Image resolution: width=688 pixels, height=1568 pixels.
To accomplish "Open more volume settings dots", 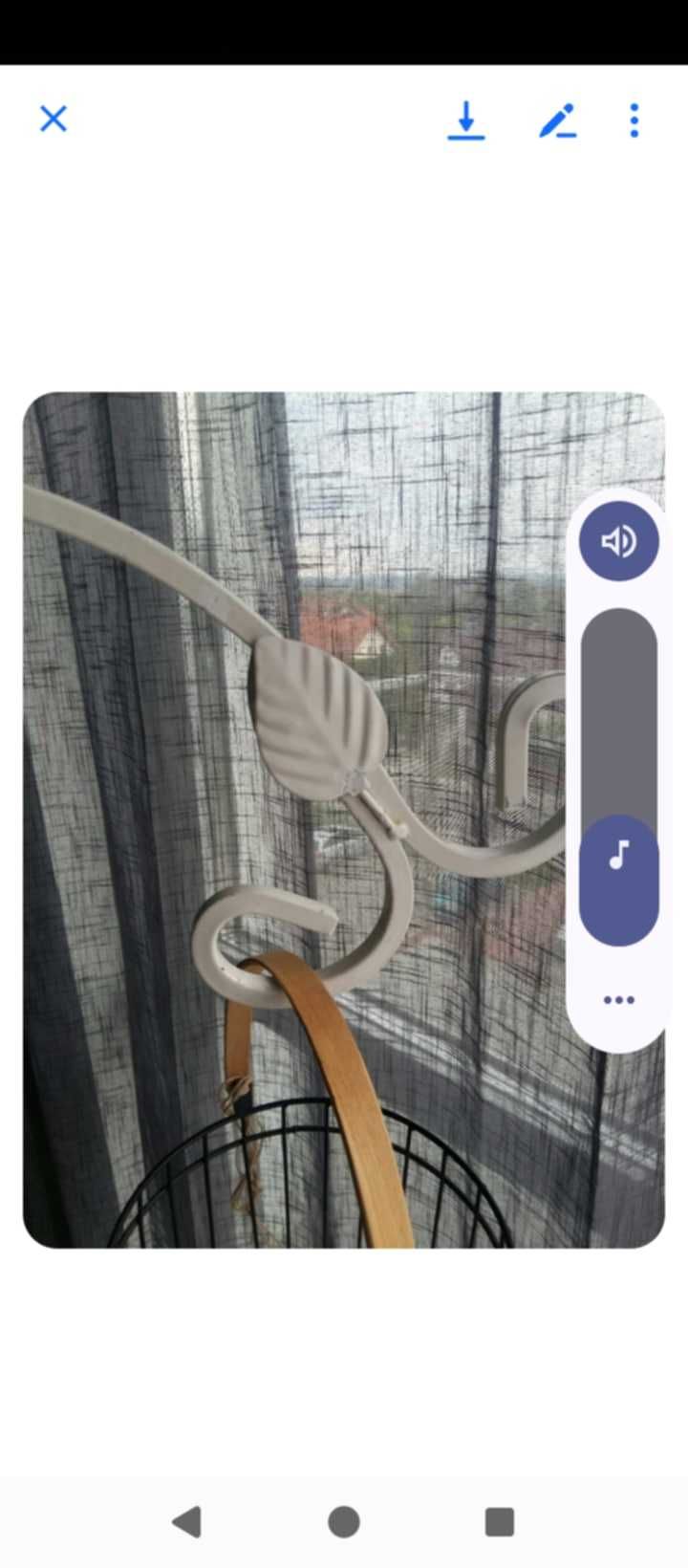I will point(618,1000).
